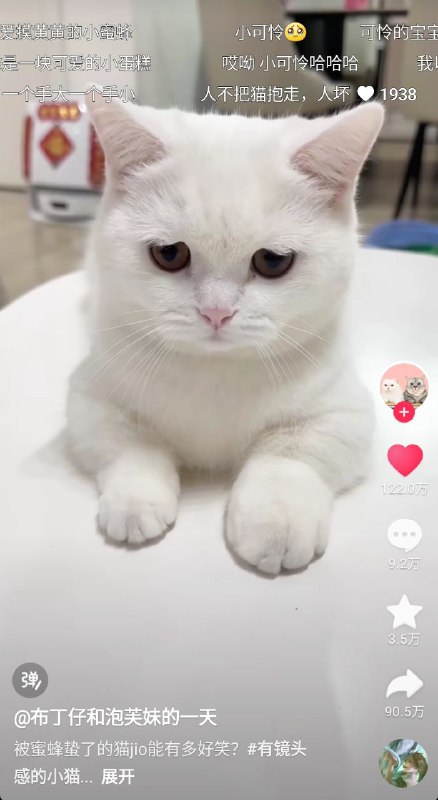
Task: Open the spinning music disc
Action: [403, 763]
